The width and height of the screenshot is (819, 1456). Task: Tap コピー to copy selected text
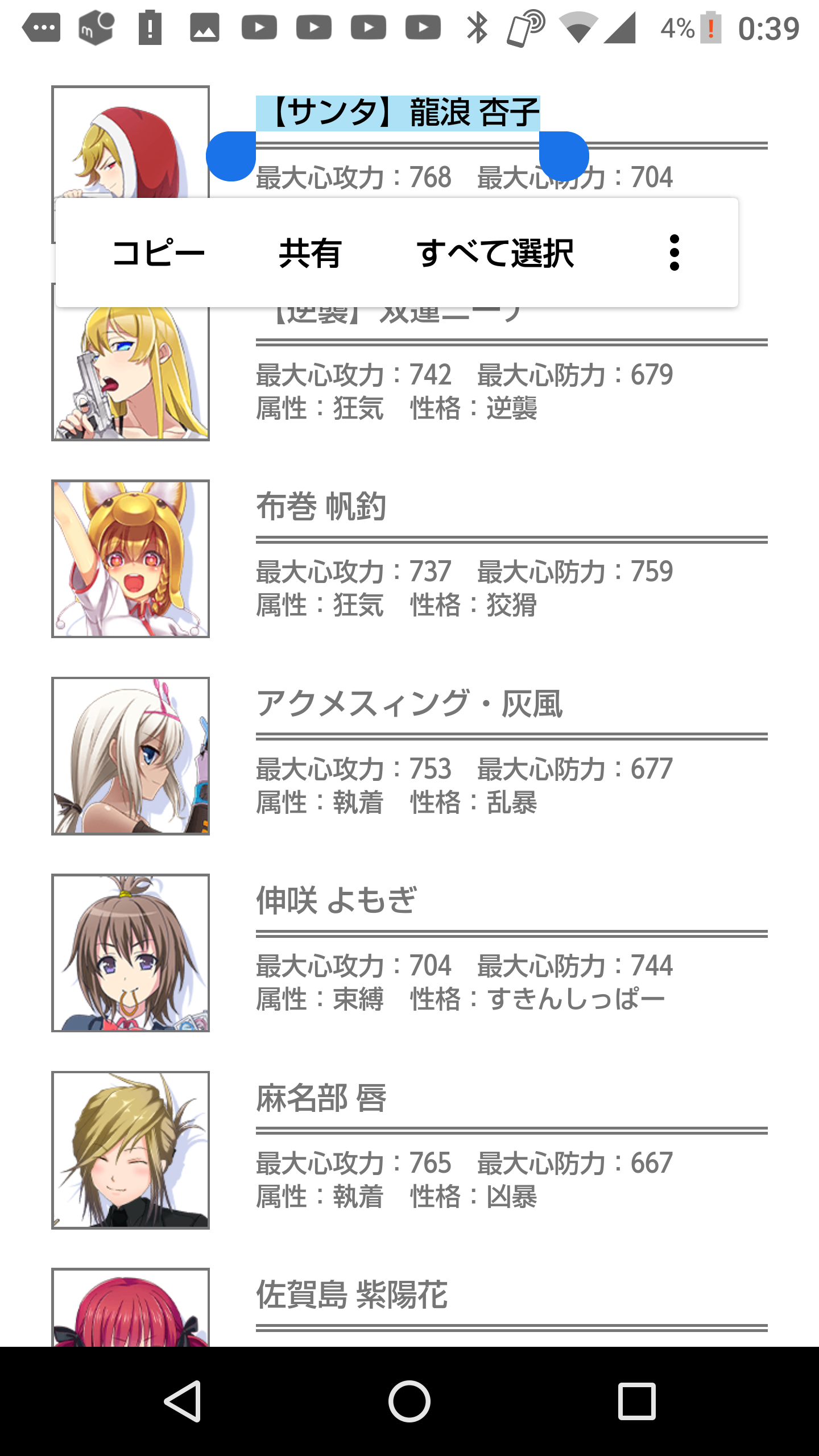158,253
